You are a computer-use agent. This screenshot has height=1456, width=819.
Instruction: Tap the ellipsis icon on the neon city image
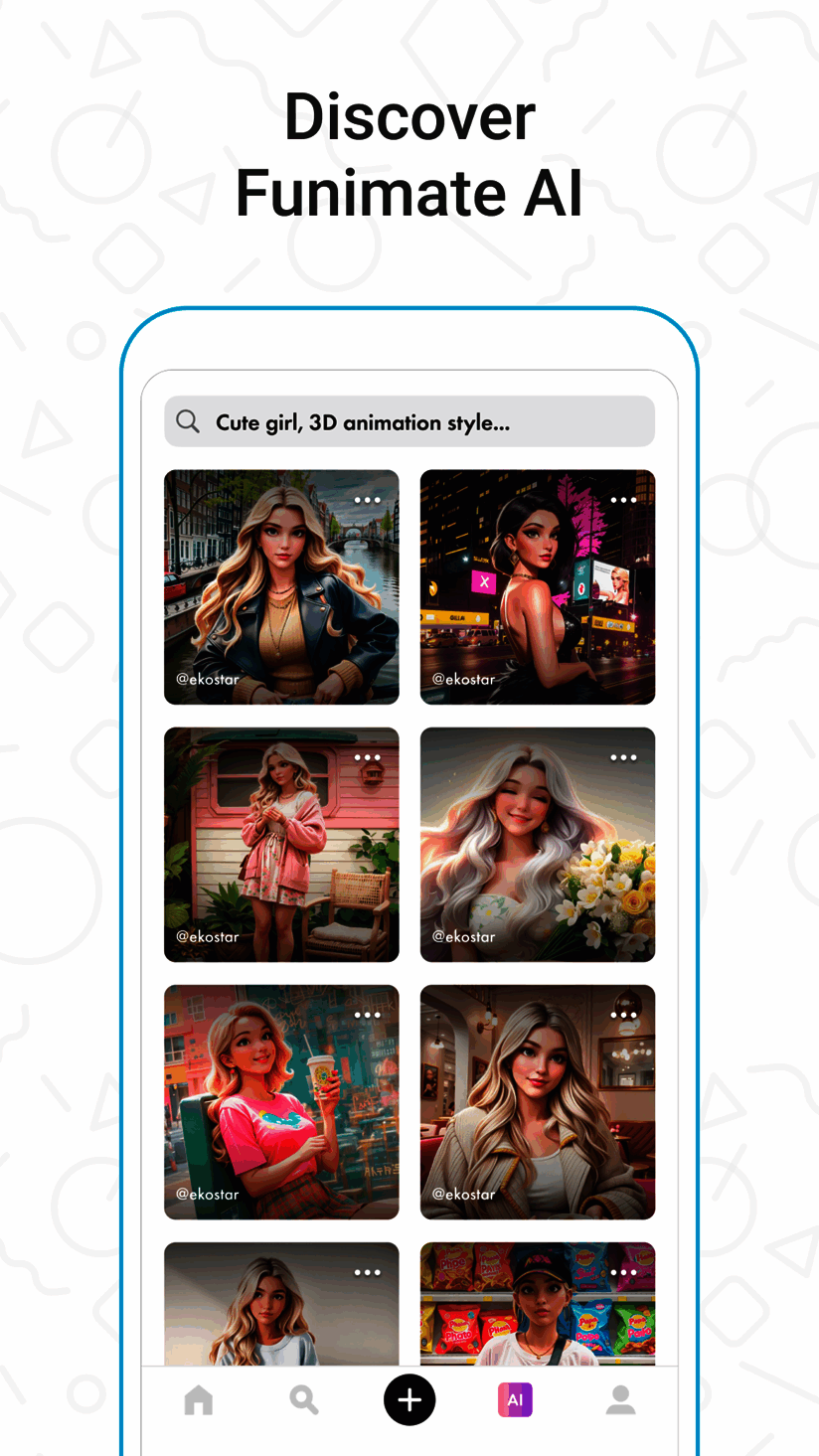click(x=624, y=500)
